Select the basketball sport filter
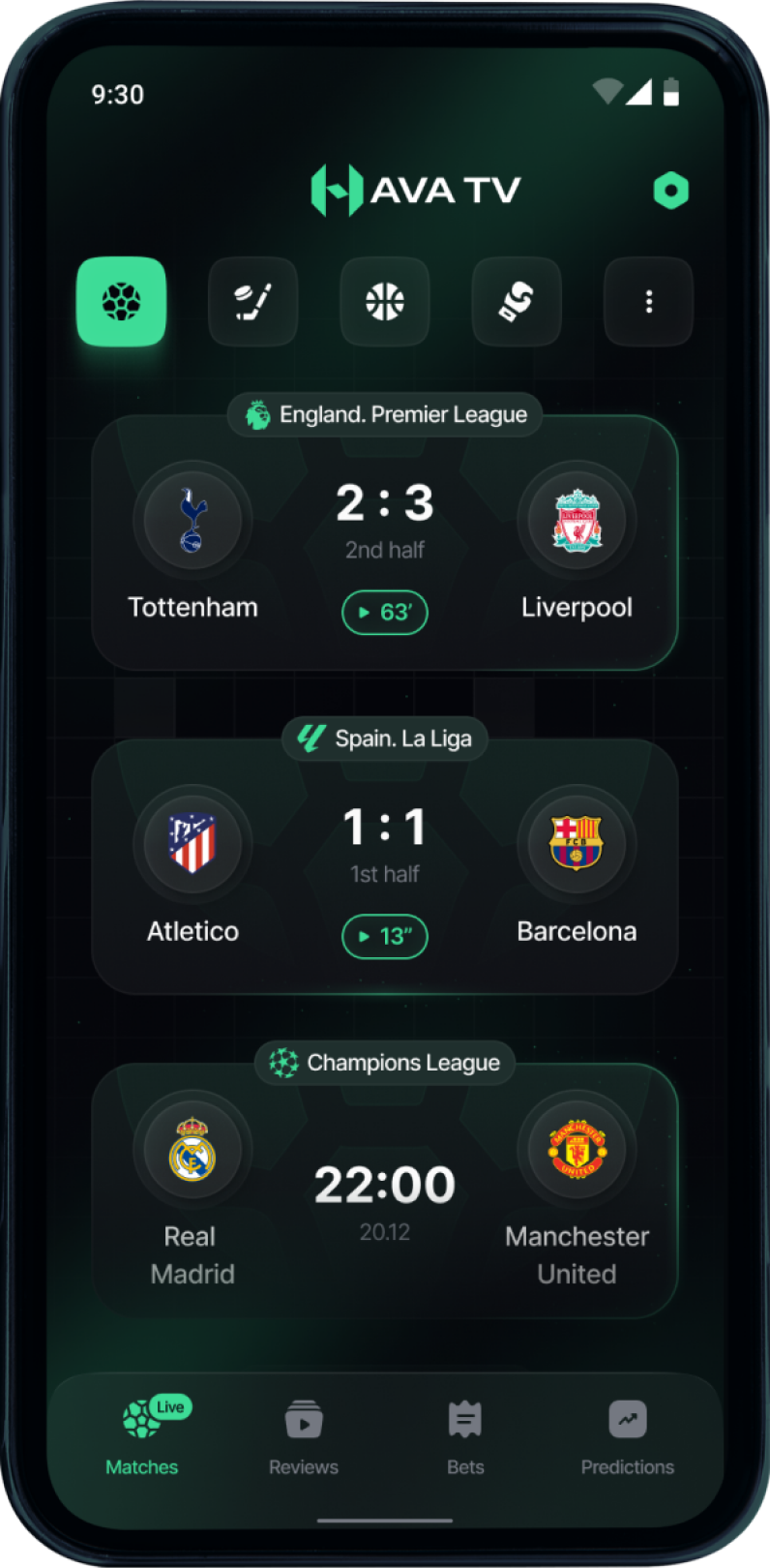 point(385,301)
